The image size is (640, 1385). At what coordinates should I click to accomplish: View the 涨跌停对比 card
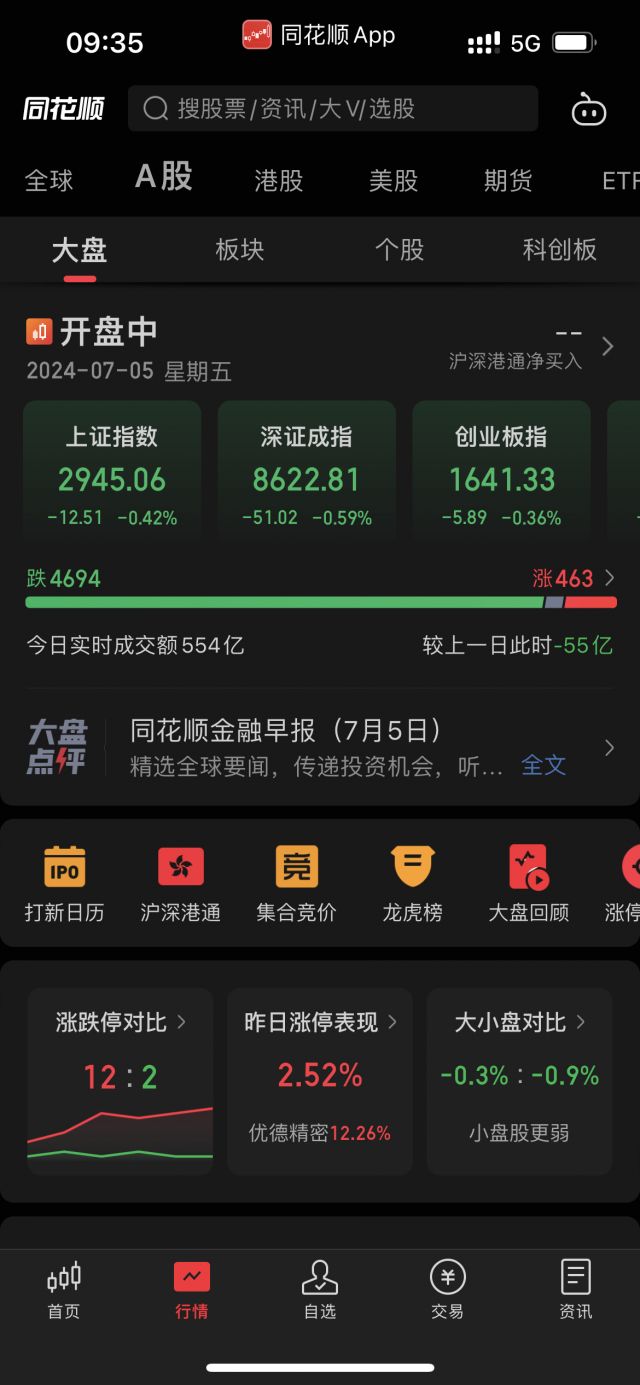pyautogui.click(x=120, y=1080)
